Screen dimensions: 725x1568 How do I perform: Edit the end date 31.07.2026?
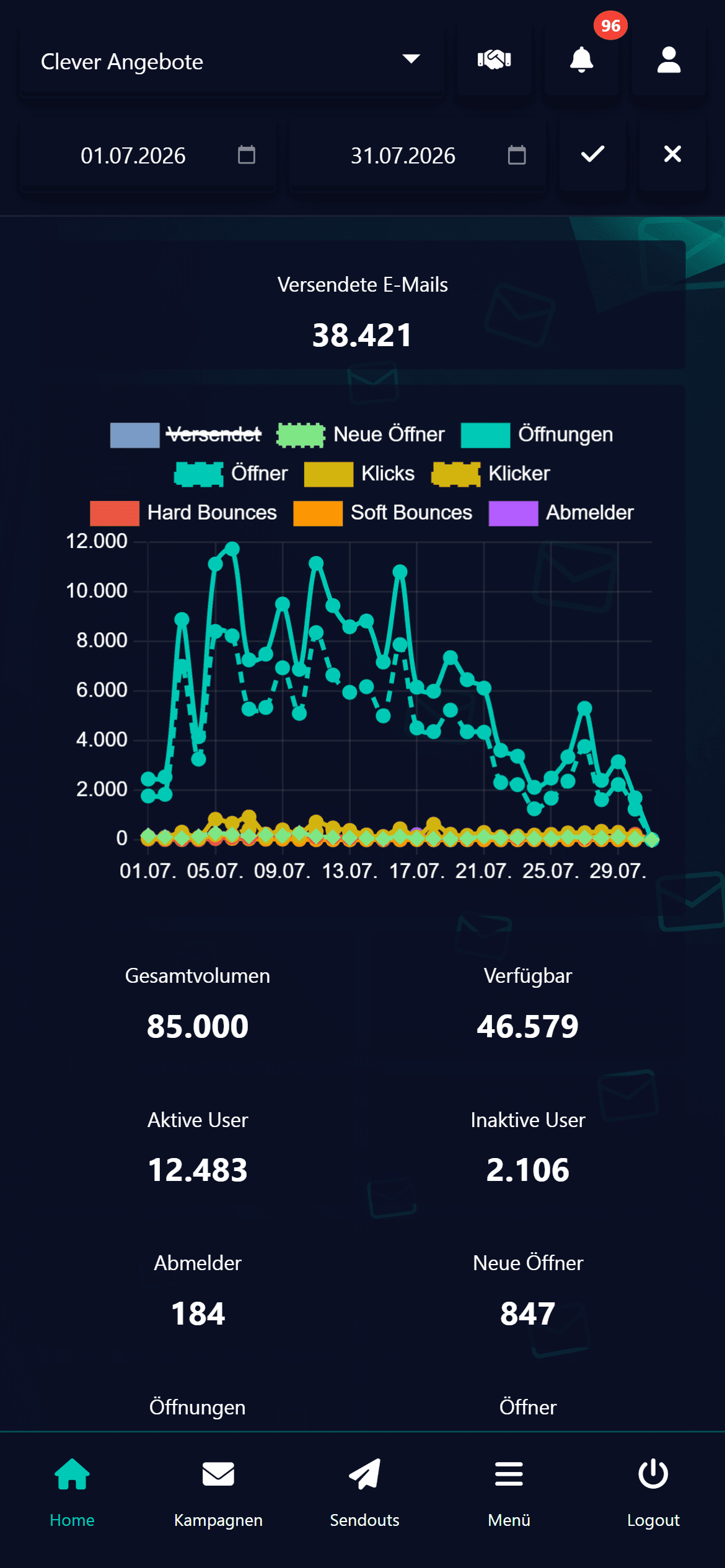click(x=418, y=155)
